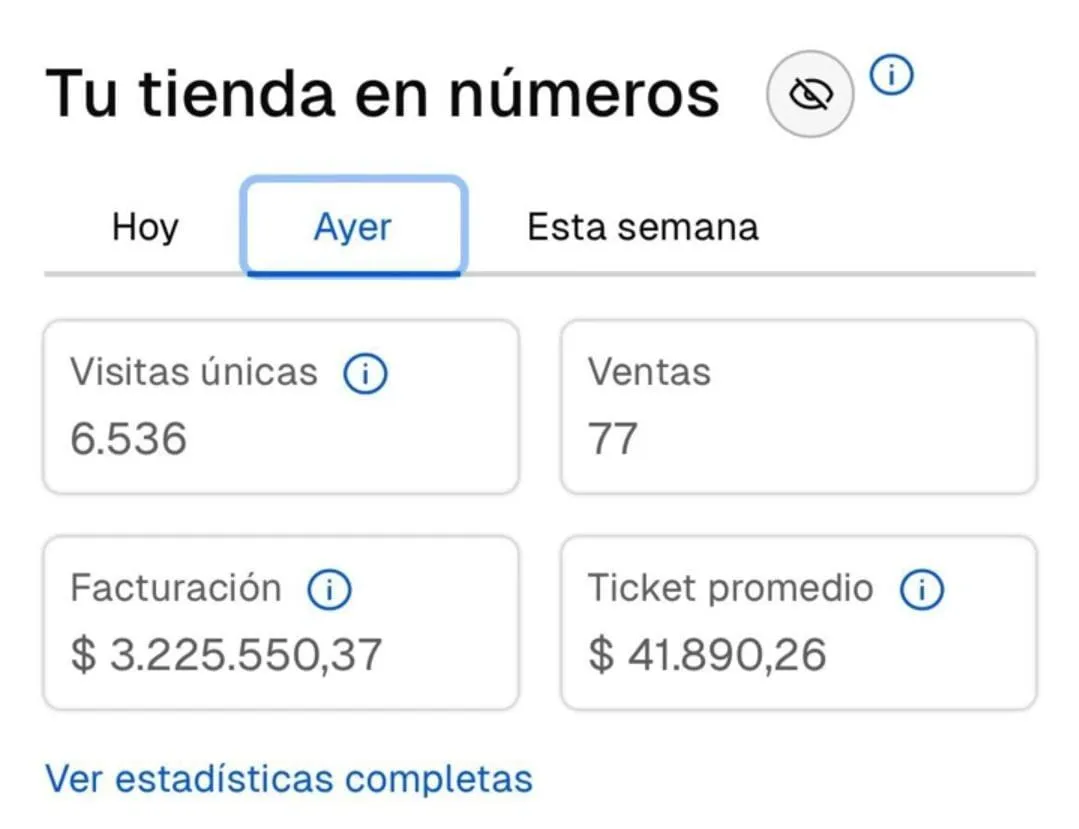Open Ver estadísticas completas link
The width and height of the screenshot is (1079, 829).
click(x=289, y=779)
